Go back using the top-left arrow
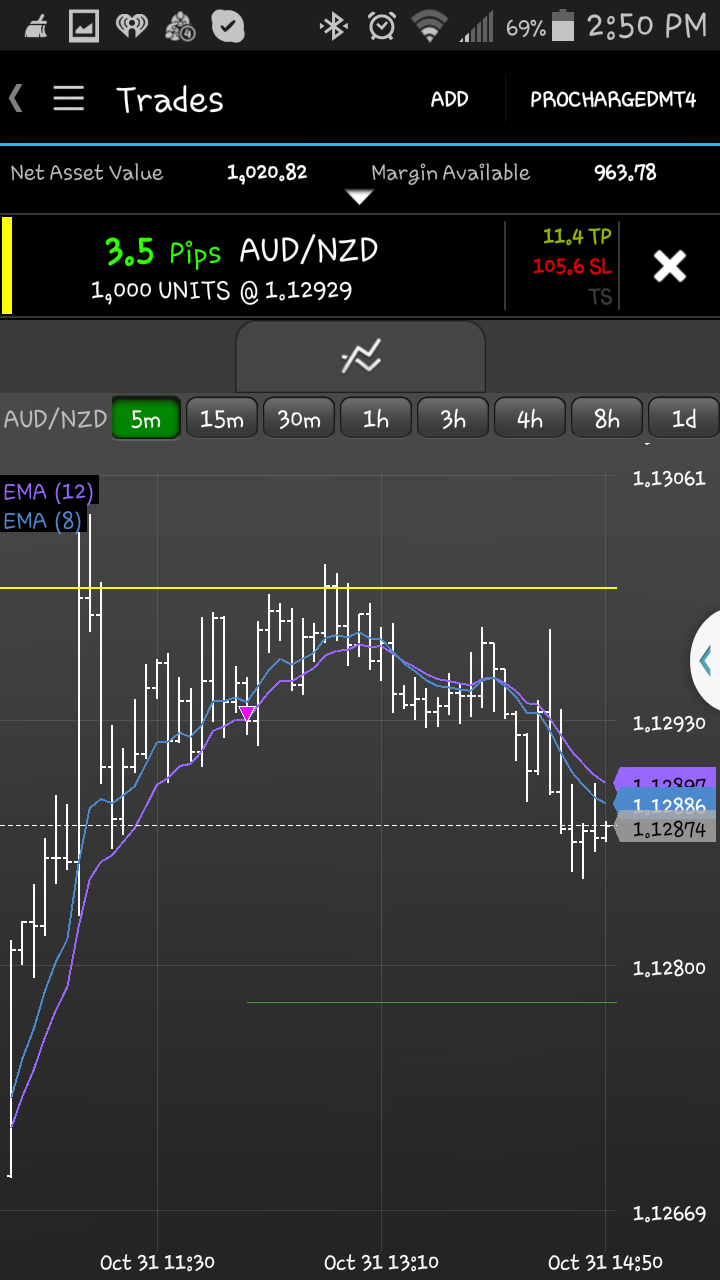Image resolution: width=720 pixels, height=1280 pixels. pyautogui.click(x=16, y=98)
